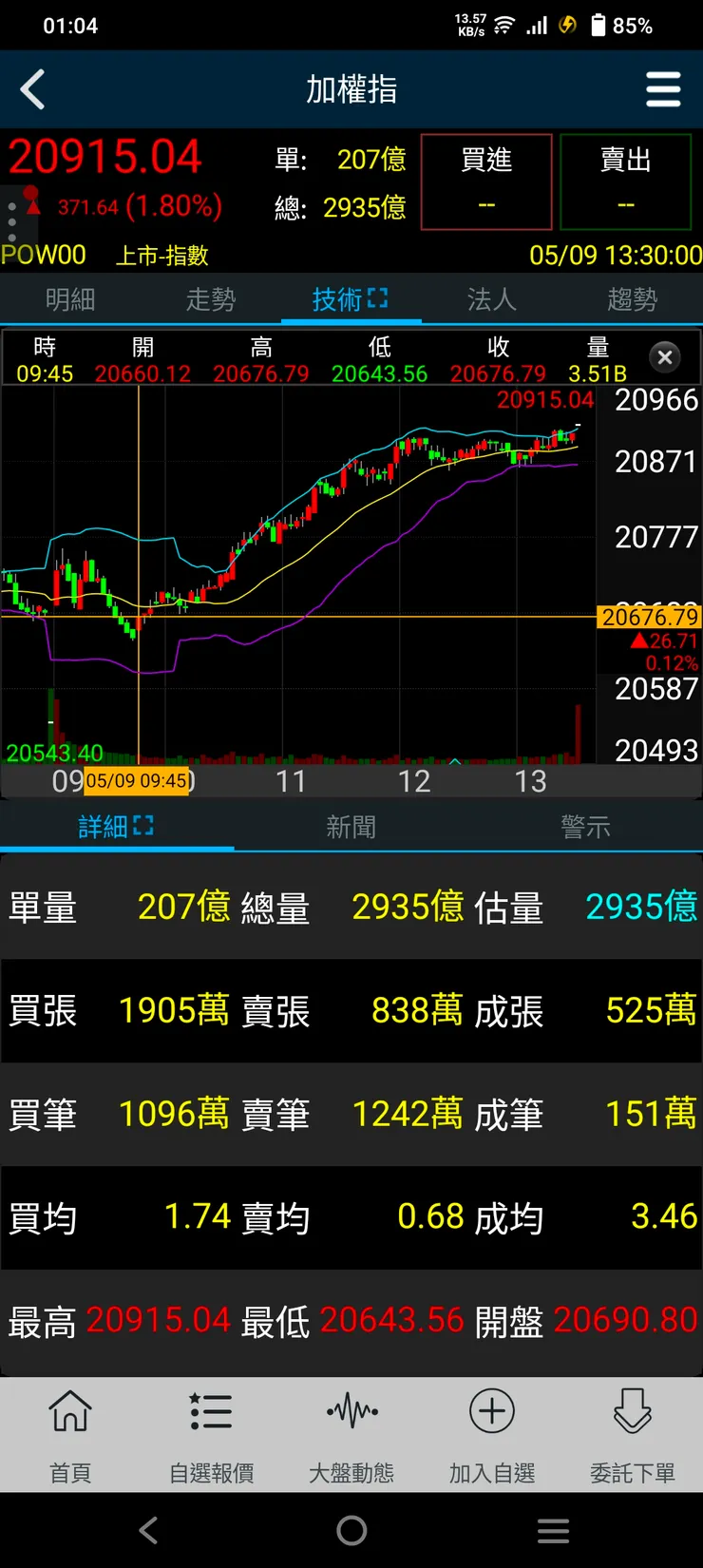Add index via 加入自選
The width and height of the screenshot is (703, 1568).
492,1435
